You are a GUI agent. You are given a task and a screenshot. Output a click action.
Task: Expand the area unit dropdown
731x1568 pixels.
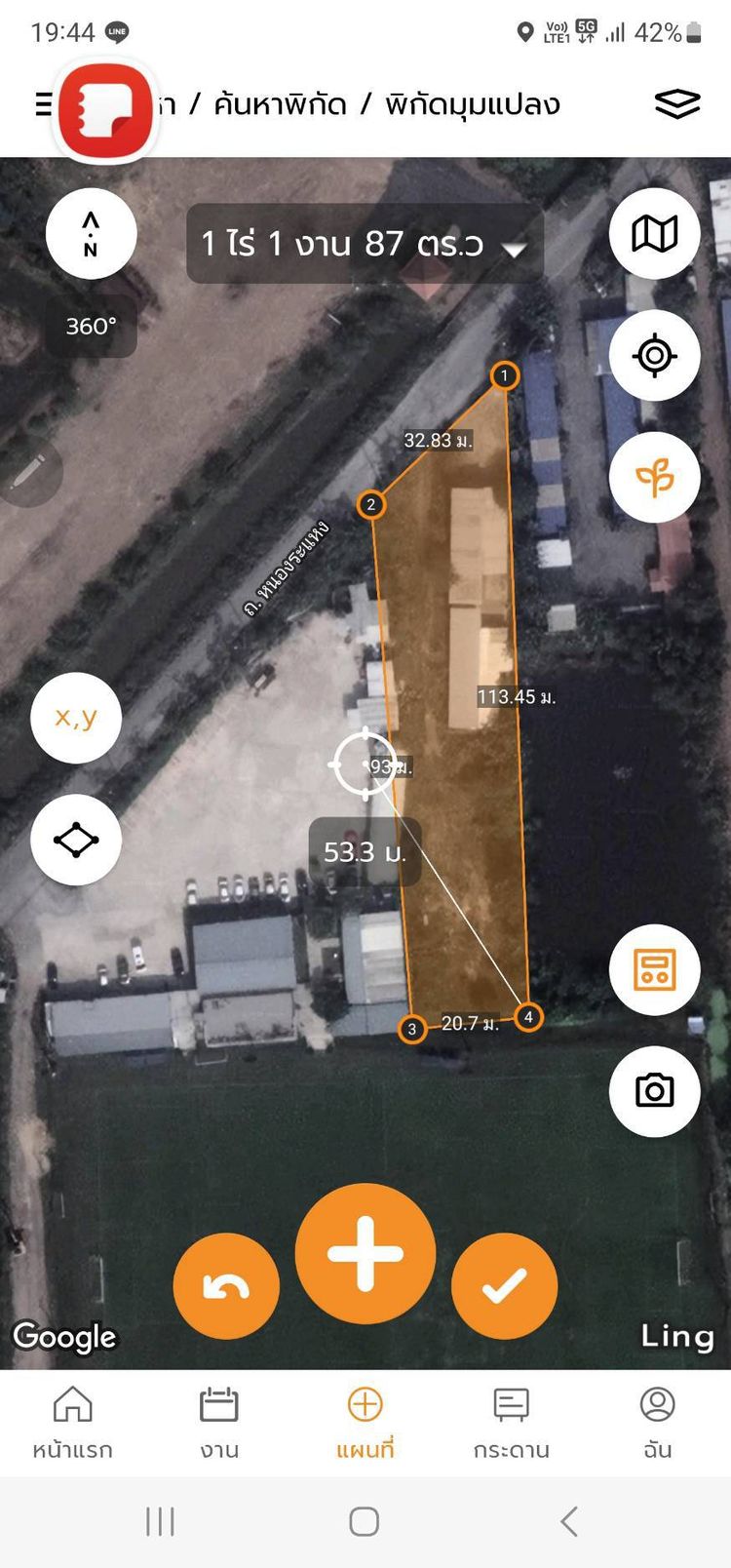513,249
